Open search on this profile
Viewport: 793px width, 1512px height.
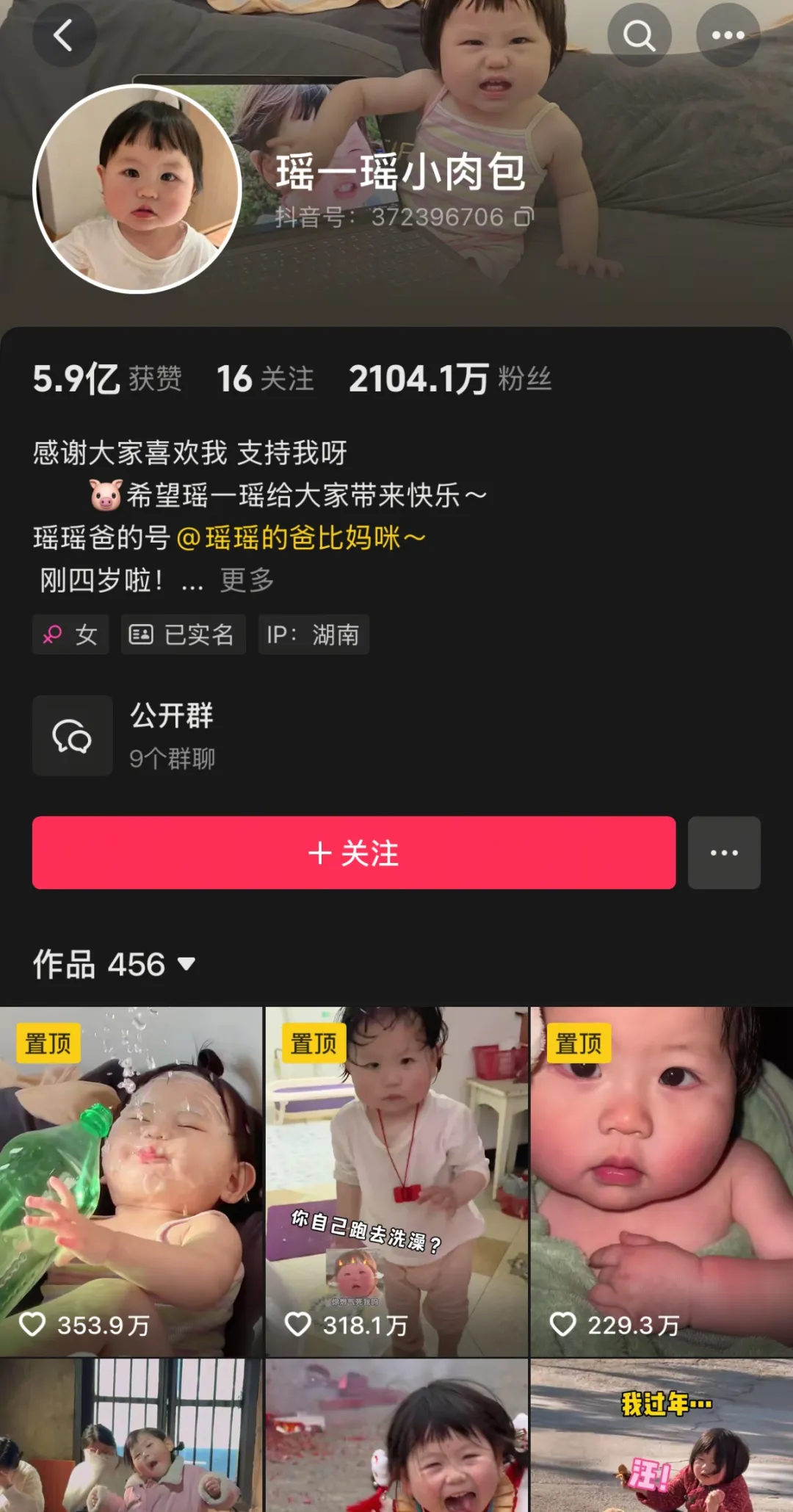click(x=639, y=35)
